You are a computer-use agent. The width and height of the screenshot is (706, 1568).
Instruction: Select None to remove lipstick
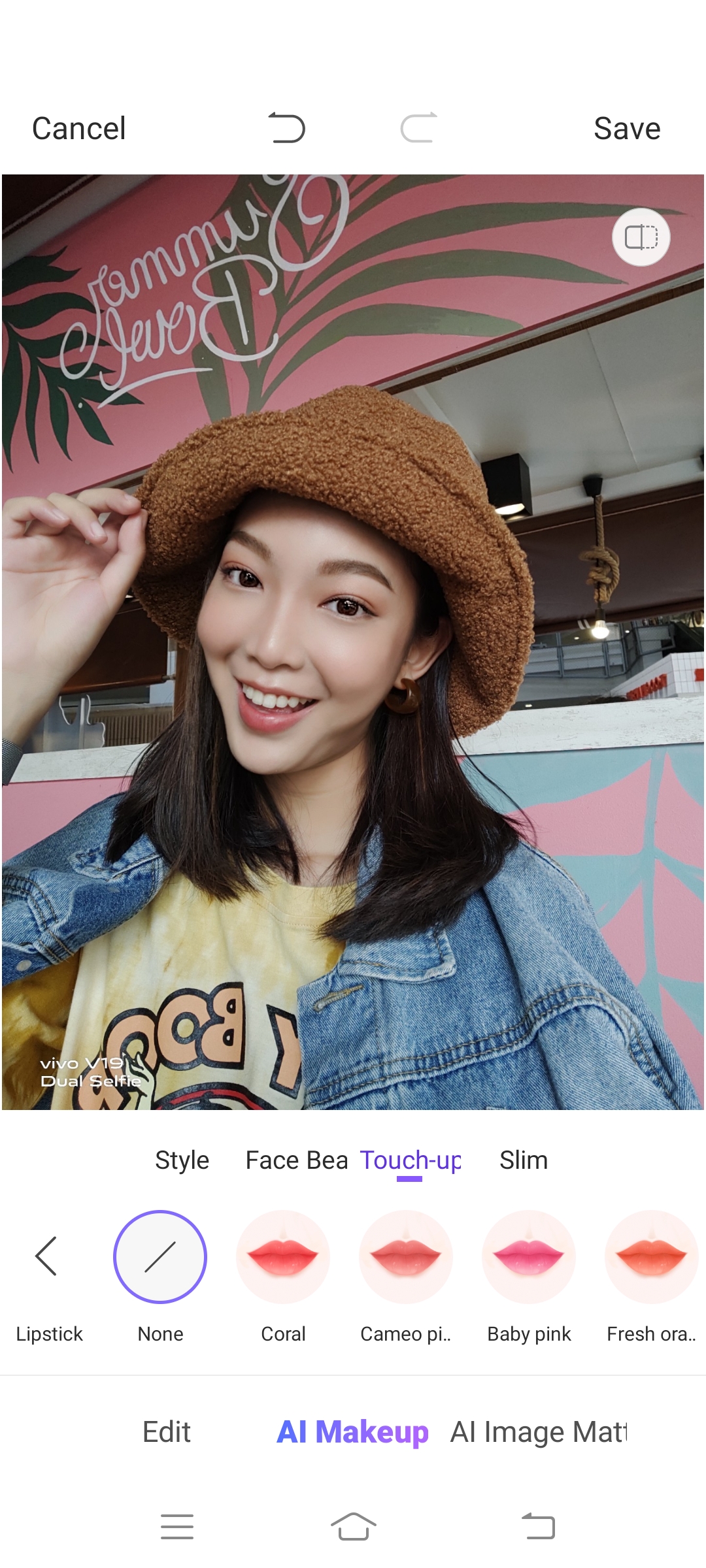160,1257
